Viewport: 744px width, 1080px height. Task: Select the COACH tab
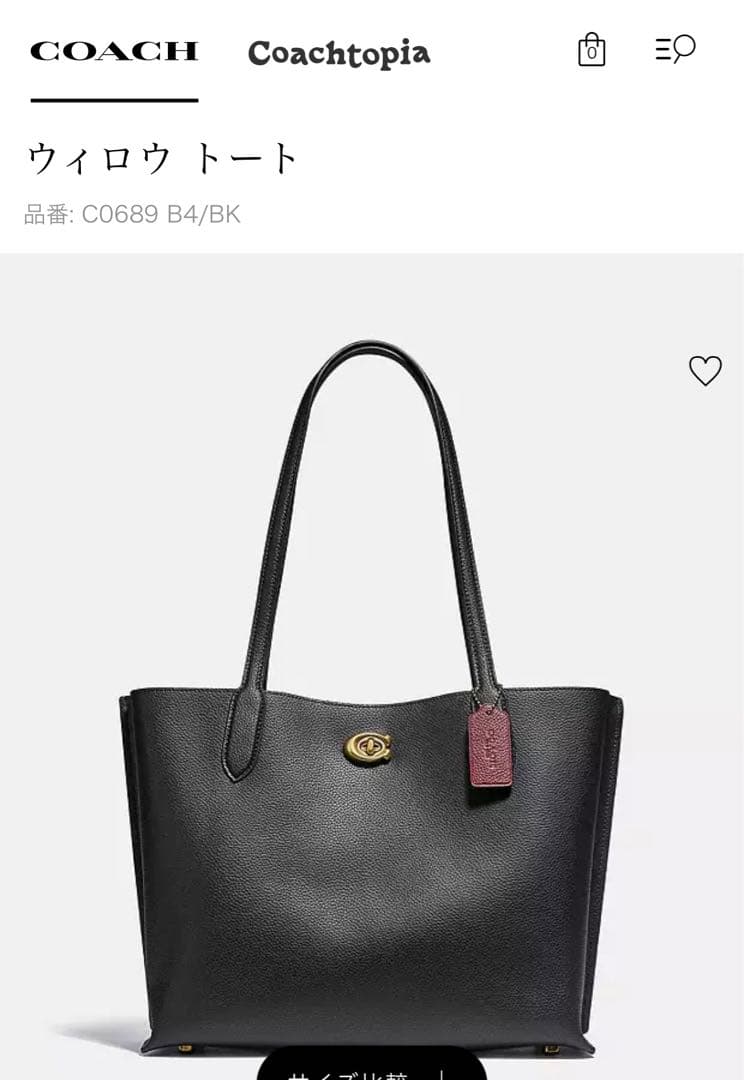114,51
